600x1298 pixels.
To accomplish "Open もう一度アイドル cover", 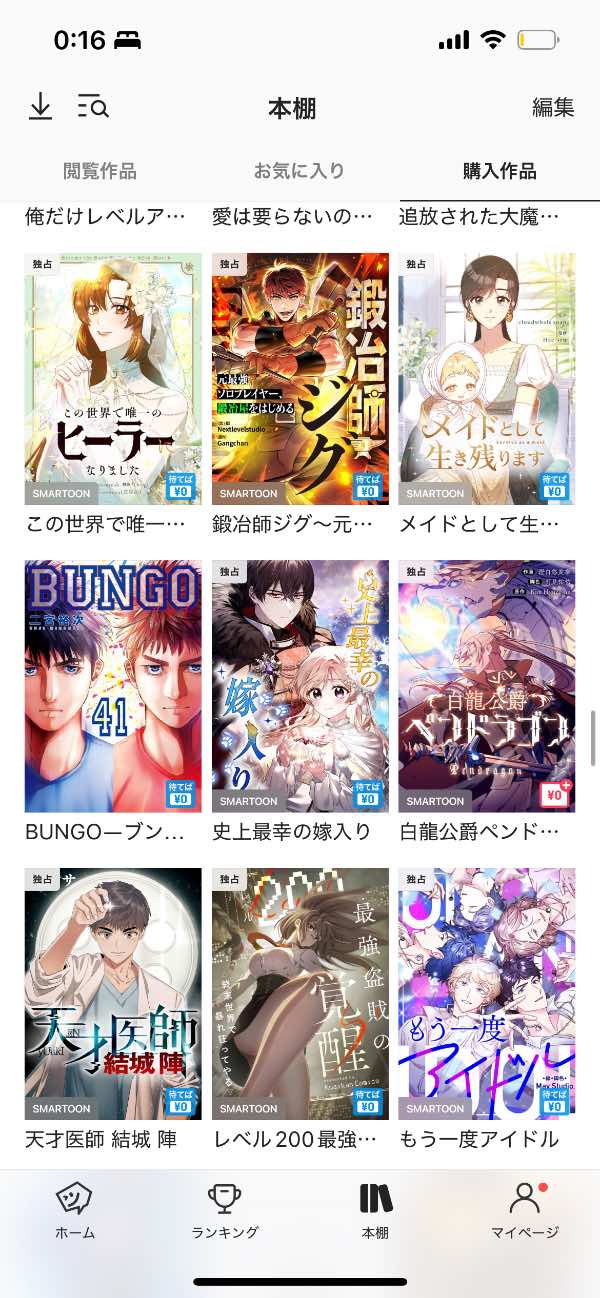I will tap(487, 994).
